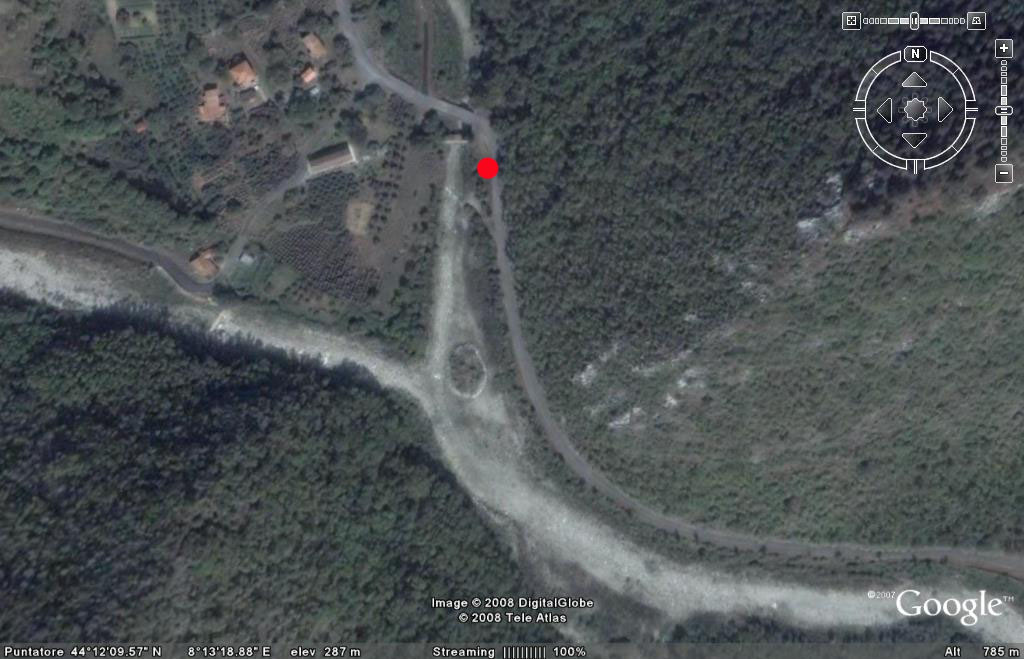Reset the view to north with N
The width and height of the screenshot is (1024, 659).
914,53
